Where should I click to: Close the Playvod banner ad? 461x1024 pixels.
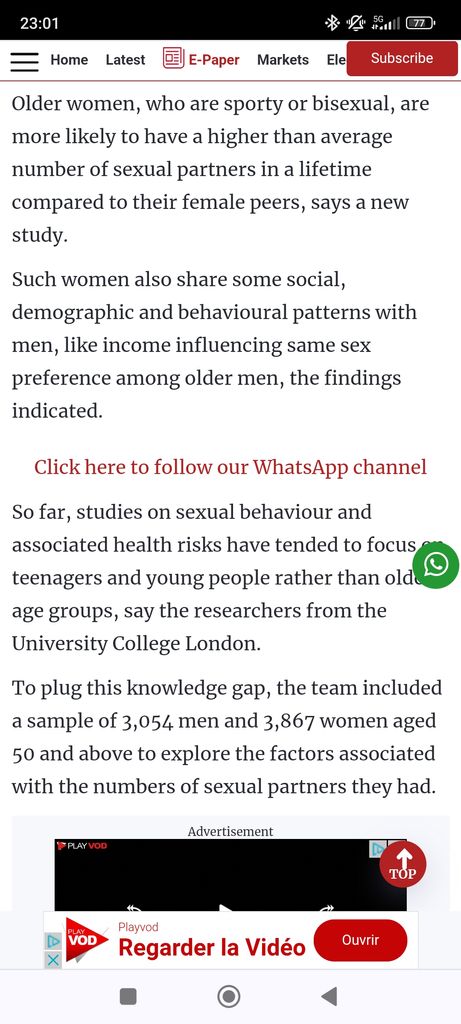(x=54, y=960)
